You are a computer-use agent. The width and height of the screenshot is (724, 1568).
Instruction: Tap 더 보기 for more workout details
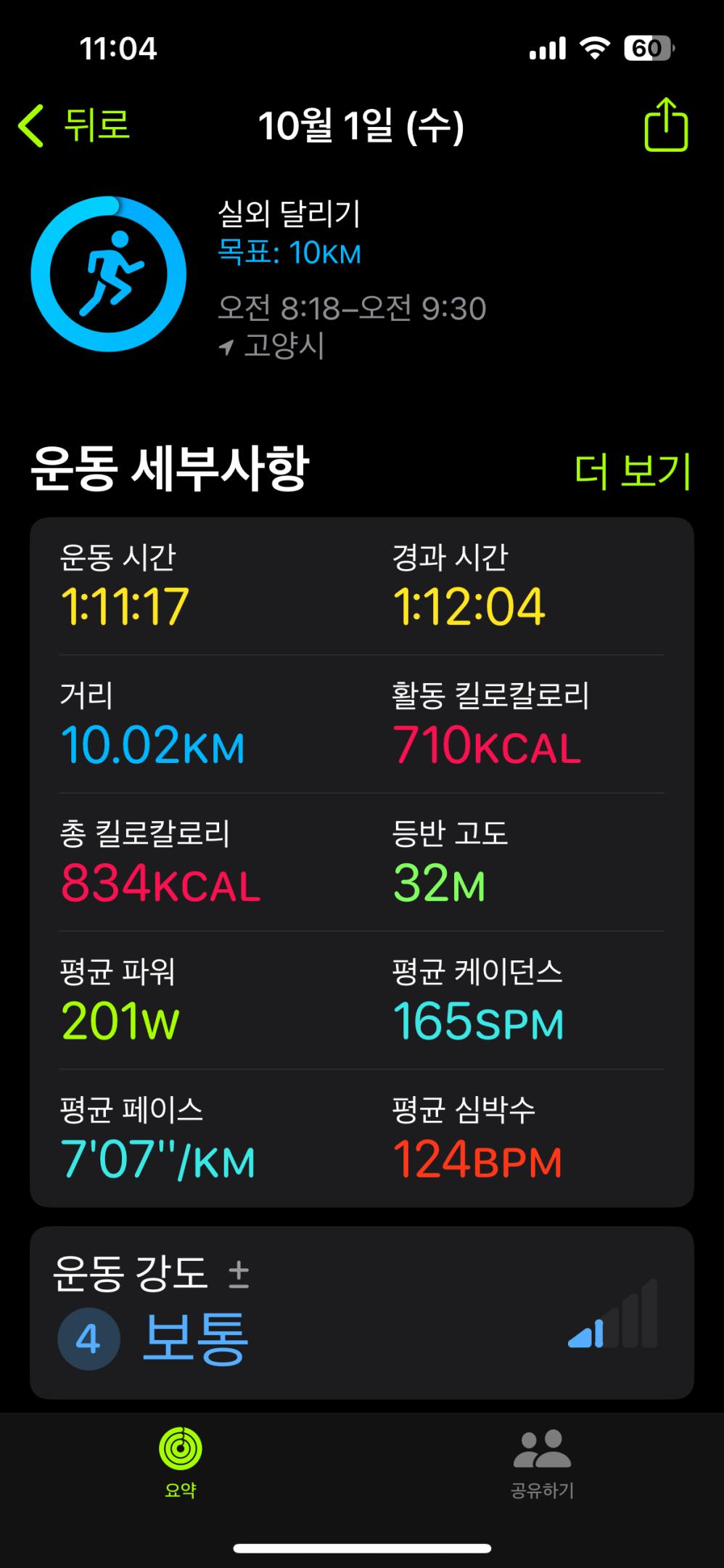pyautogui.click(x=632, y=471)
